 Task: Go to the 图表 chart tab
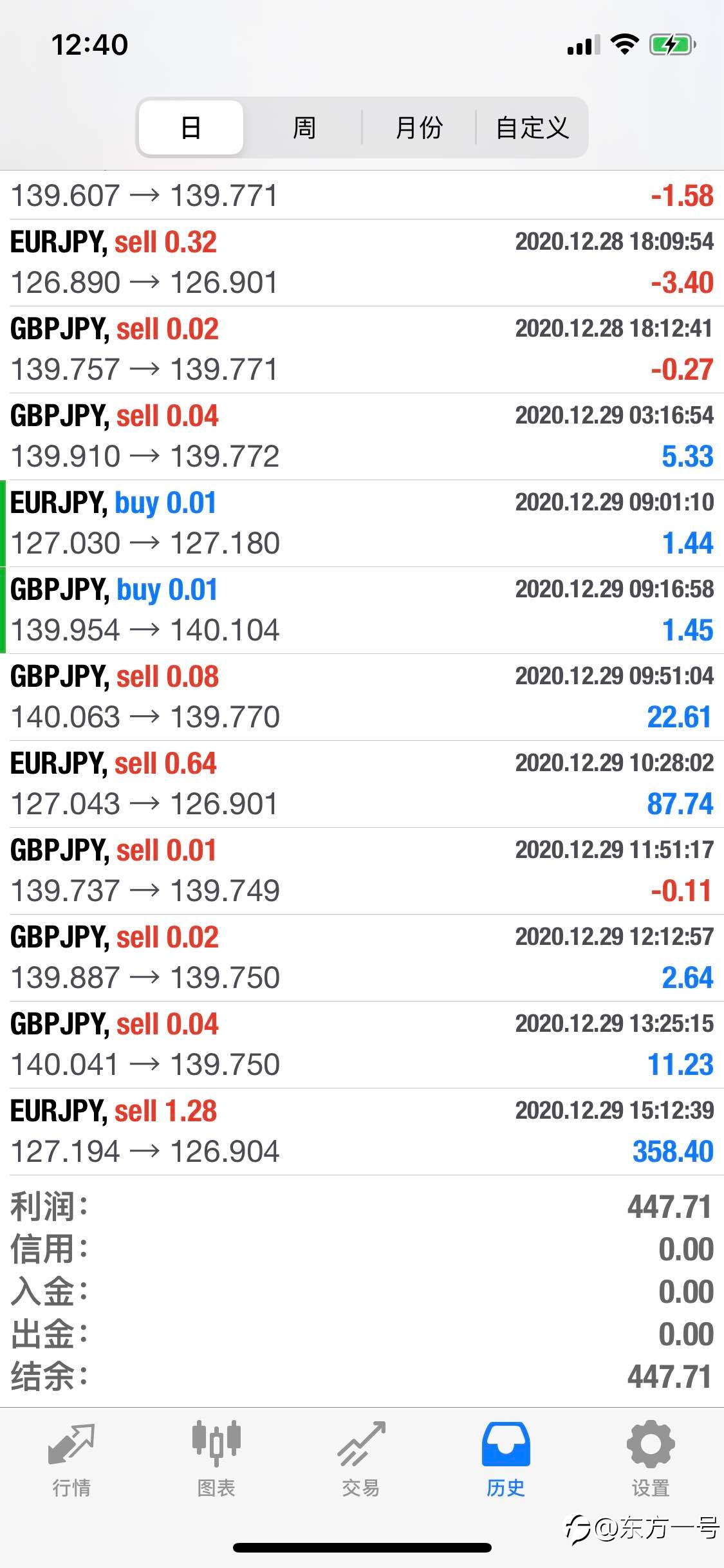[216, 1460]
